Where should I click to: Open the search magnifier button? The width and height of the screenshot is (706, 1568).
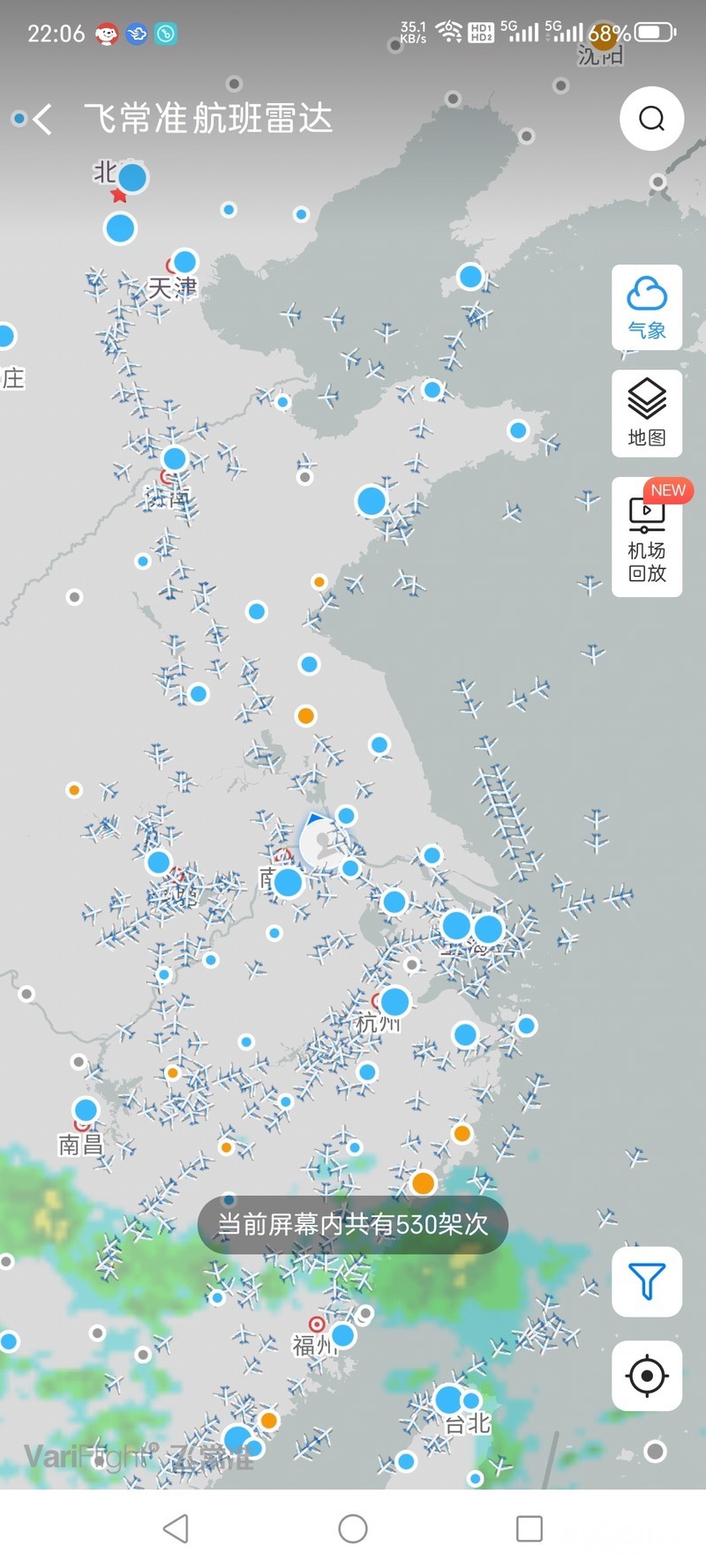[651, 118]
